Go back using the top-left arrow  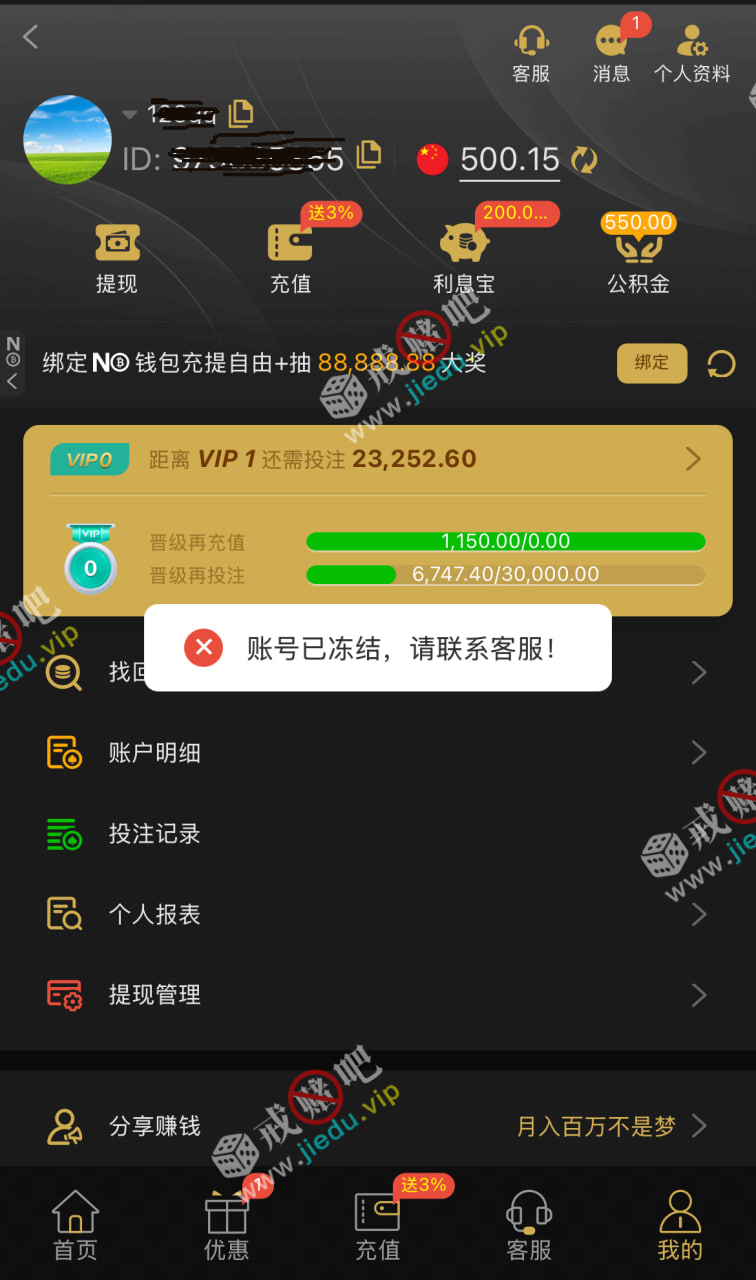pyautogui.click(x=31, y=37)
